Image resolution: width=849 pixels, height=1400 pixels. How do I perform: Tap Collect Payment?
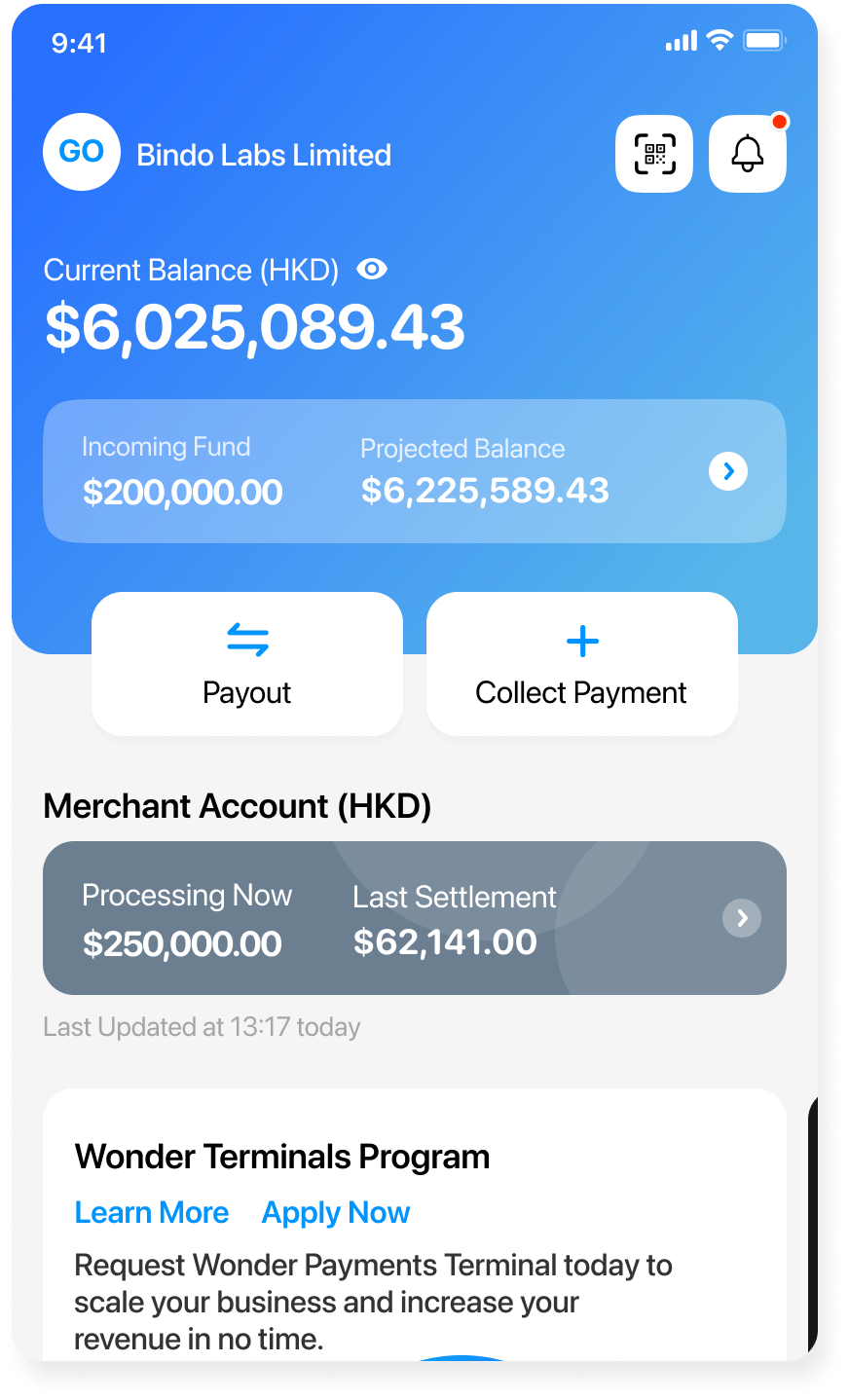pos(582,664)
